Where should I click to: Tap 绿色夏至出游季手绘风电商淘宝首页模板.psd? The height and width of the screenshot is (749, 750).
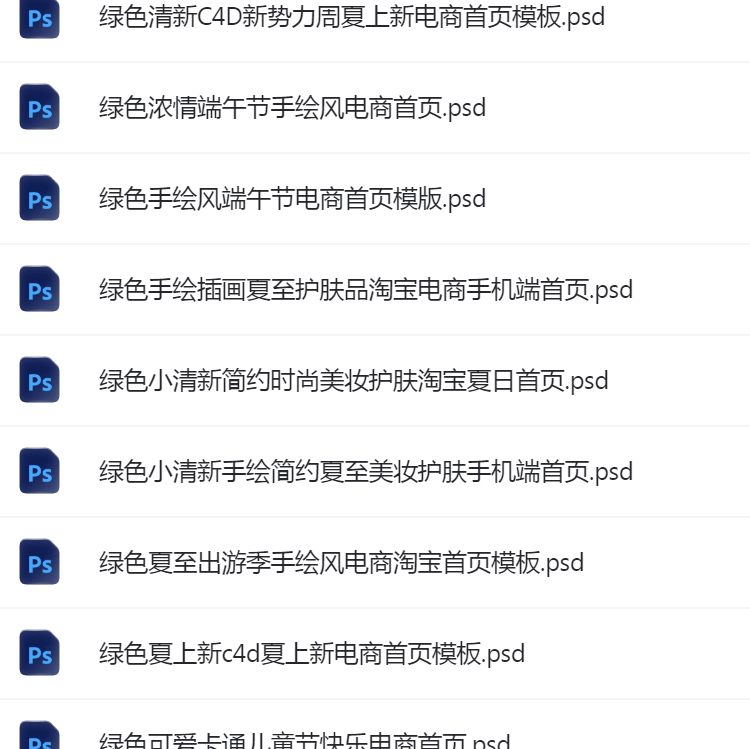tap(341, 563)
